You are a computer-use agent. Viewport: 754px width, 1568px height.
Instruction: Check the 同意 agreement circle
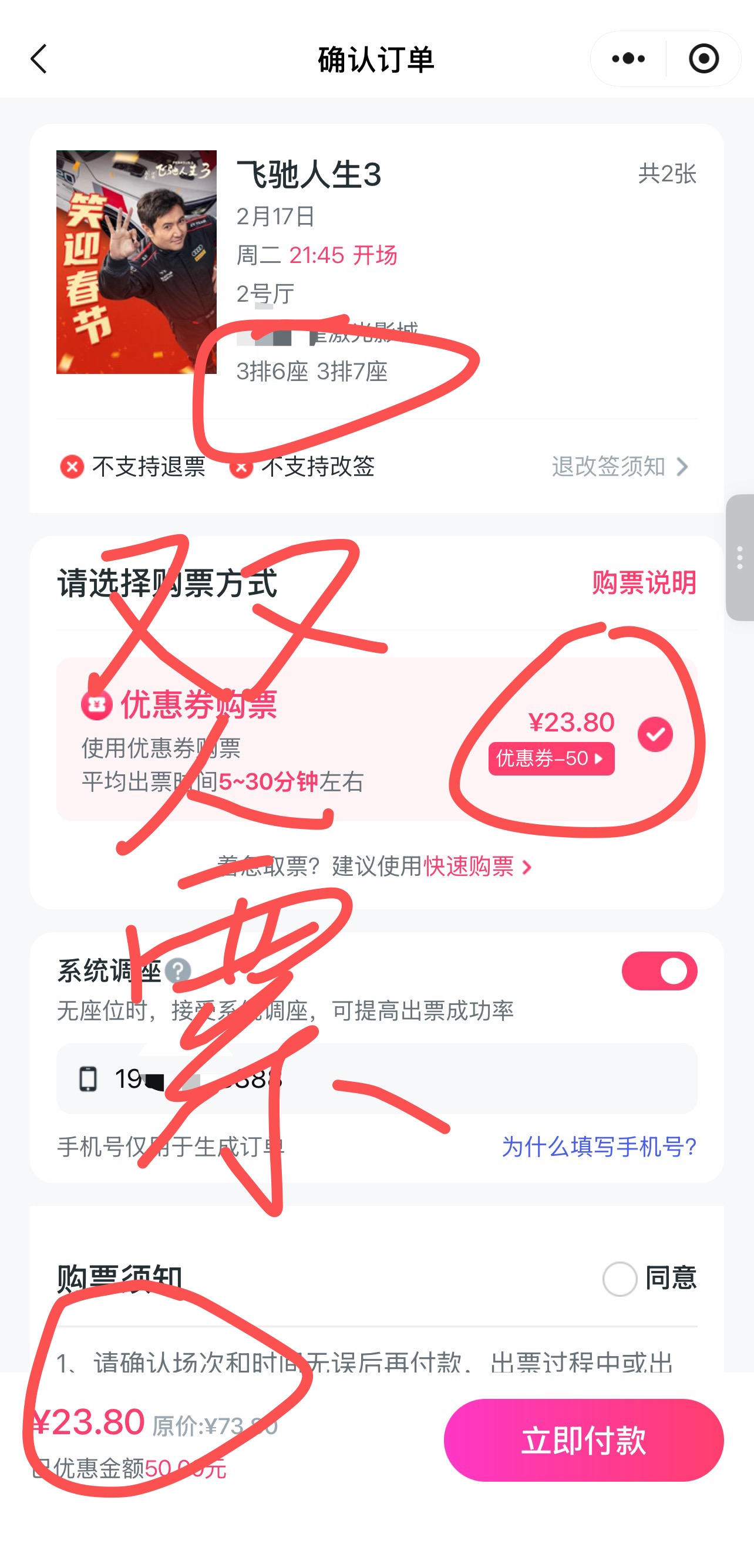tap(620, 1278)
